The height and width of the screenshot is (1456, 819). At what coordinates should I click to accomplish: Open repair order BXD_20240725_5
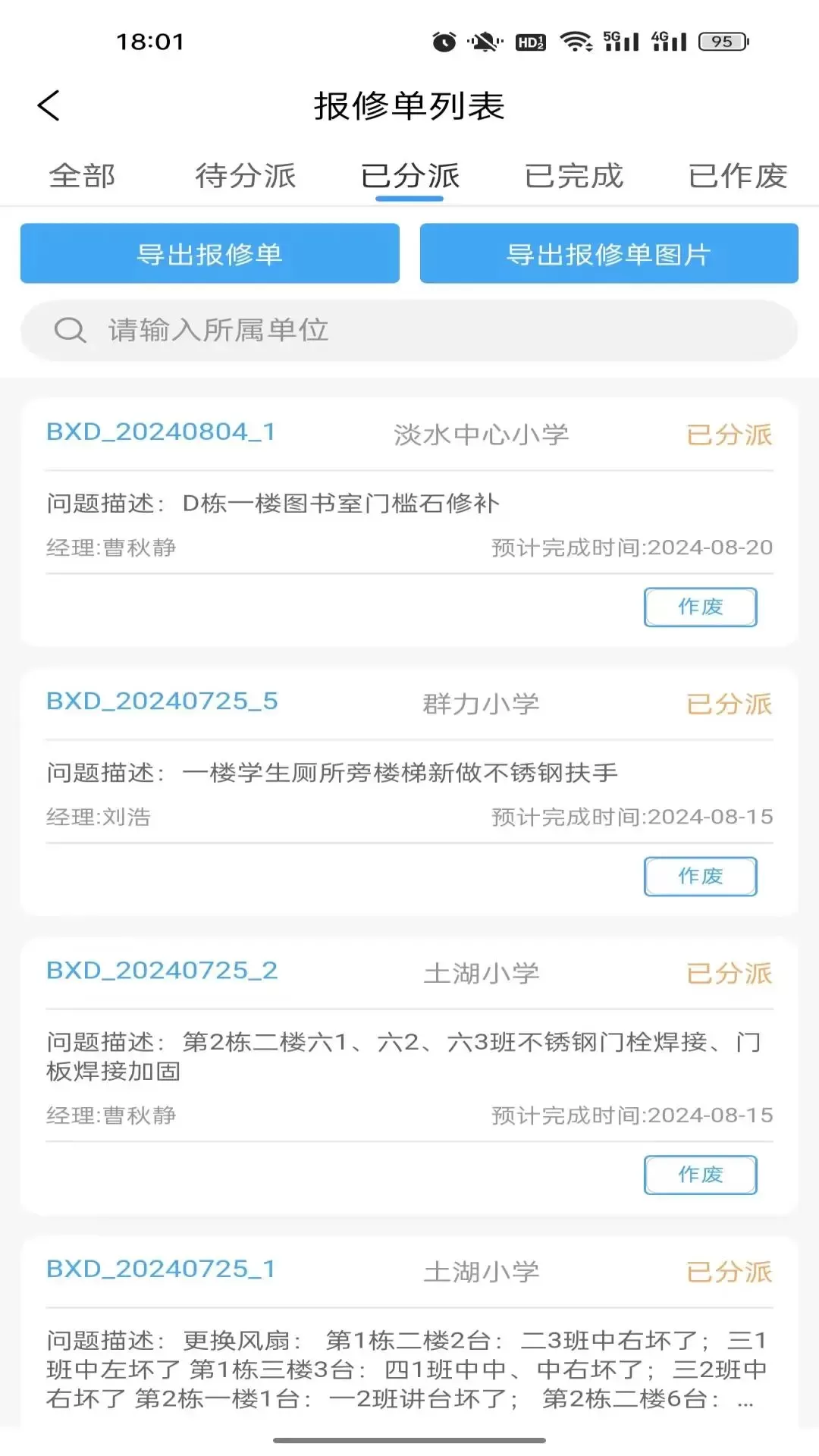(x=162, y=701)
